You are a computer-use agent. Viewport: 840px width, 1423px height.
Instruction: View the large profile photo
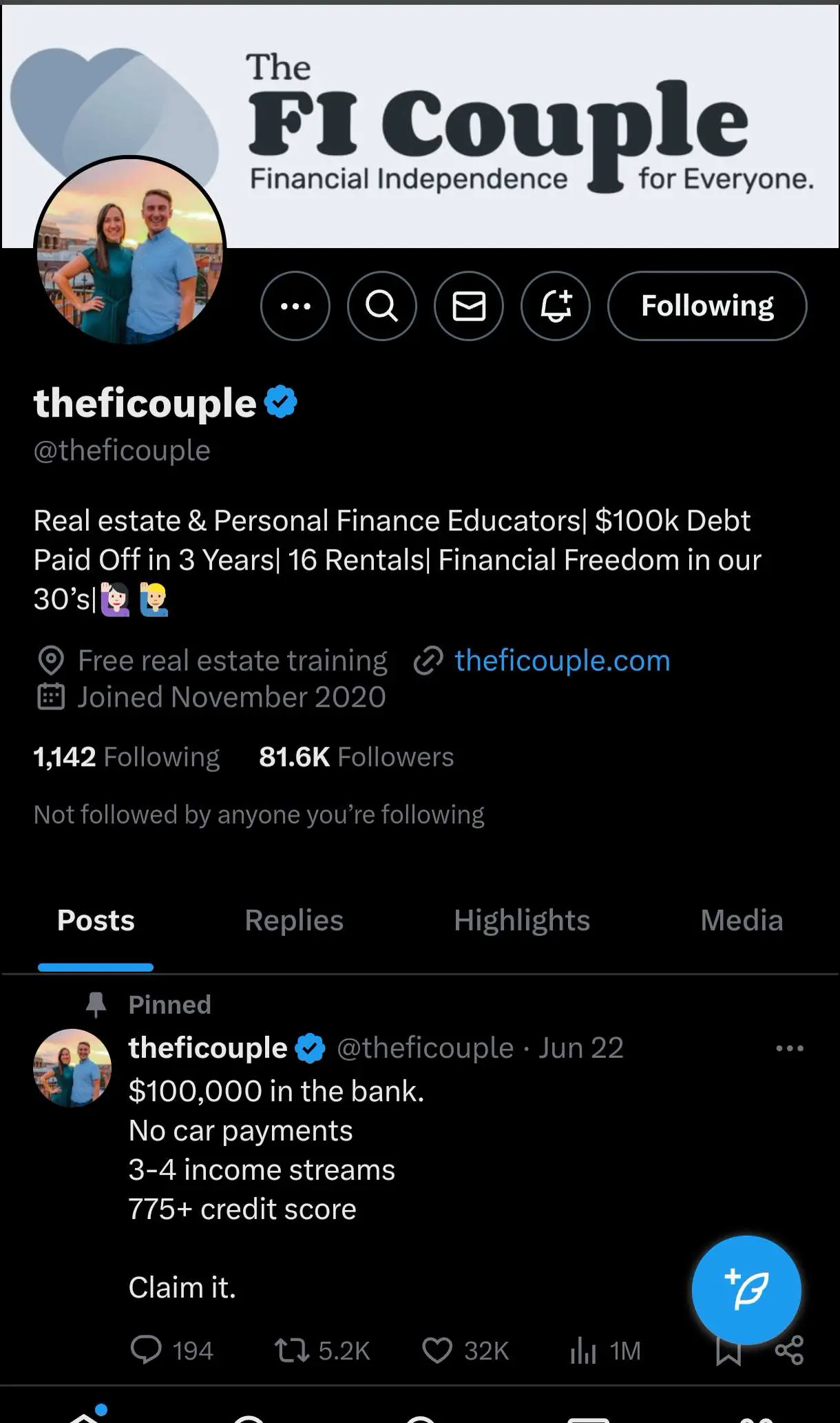[130, 251]
